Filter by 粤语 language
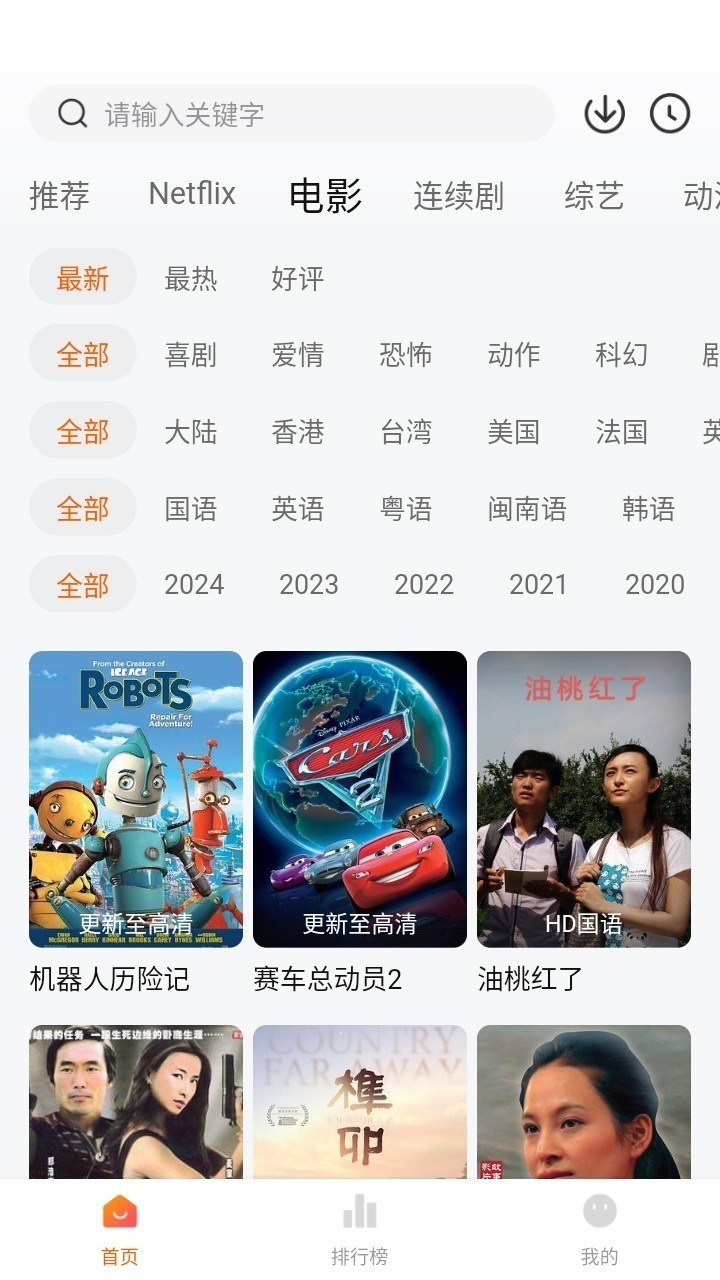 coord(405,508)
